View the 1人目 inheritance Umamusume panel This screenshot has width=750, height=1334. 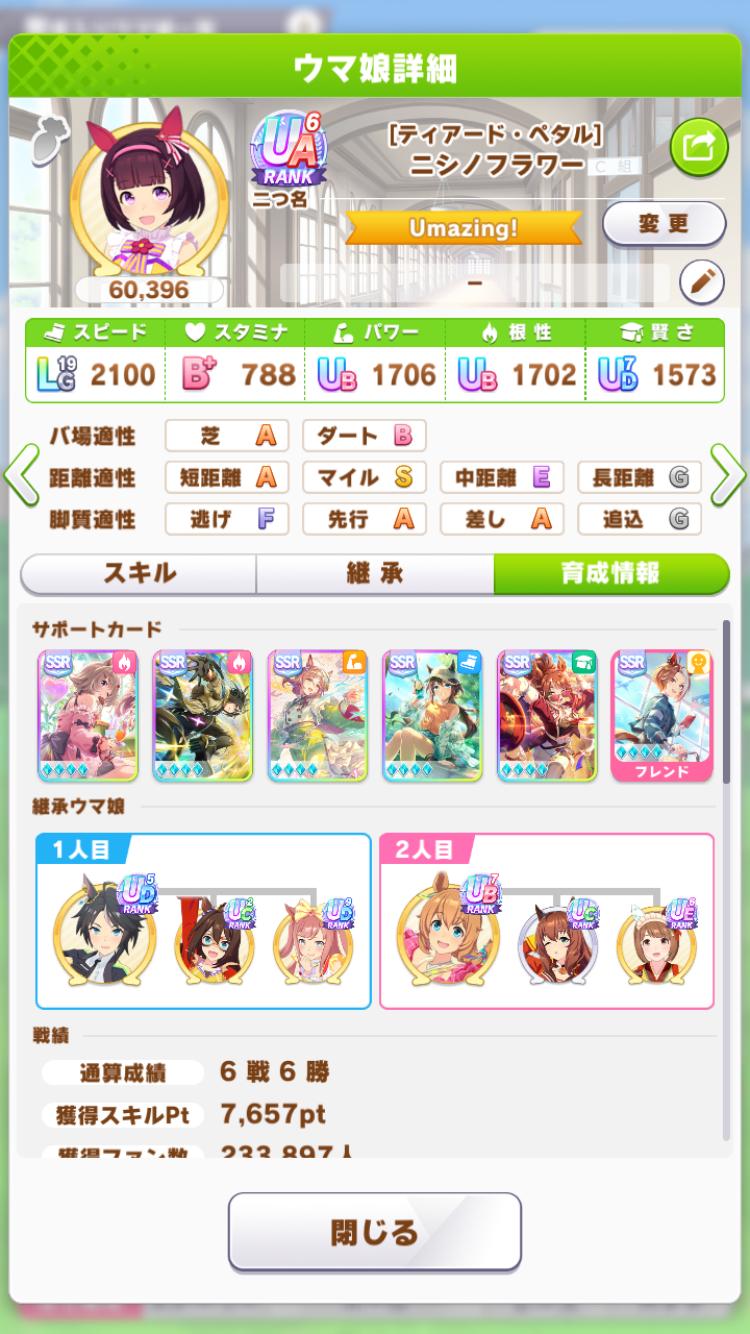[x=204, y=921]
